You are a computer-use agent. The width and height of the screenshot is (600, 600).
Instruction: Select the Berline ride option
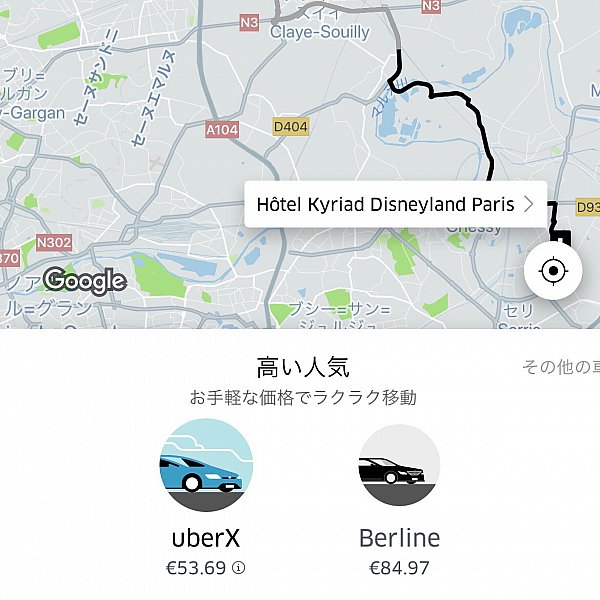(x=399, y=468)
